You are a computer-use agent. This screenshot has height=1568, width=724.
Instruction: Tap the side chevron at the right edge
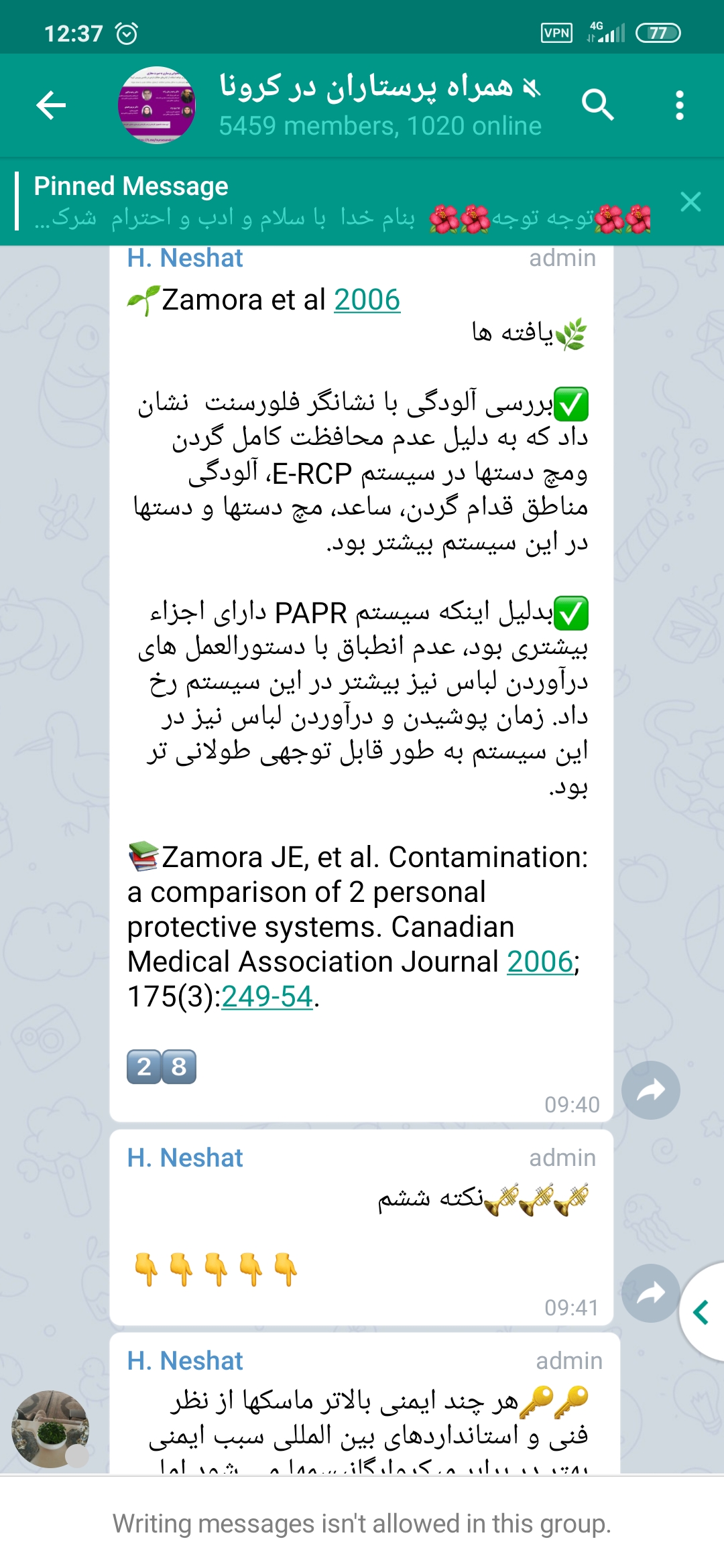click(701, 1312)
